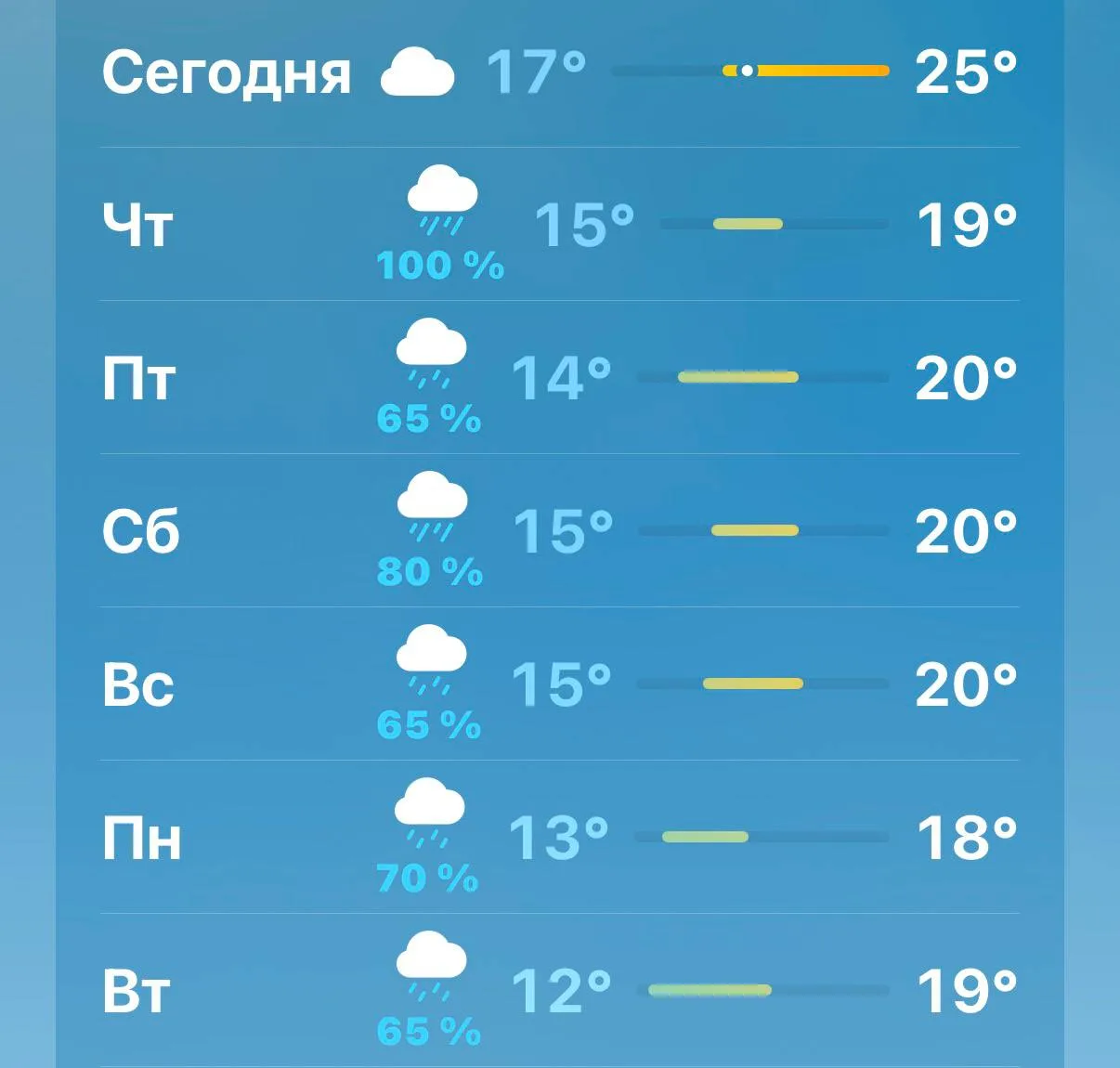Open Thursday's forecast row Чт
1120x1068 pixels.
[560, 224]
